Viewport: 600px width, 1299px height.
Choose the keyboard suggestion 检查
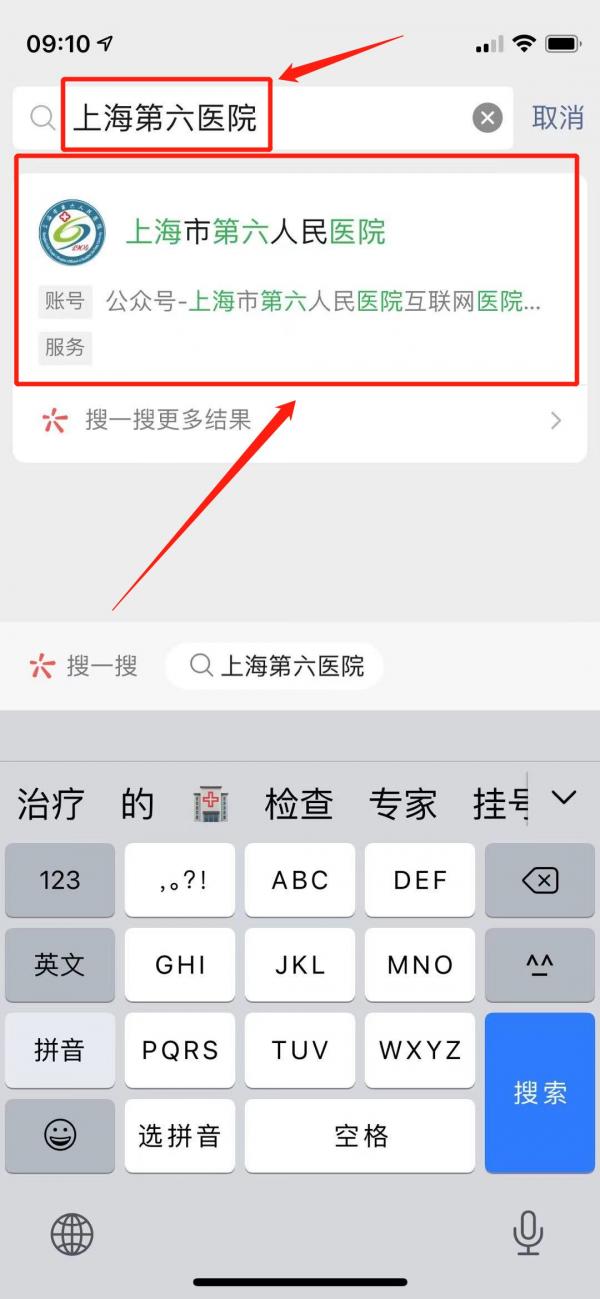(298, 803)
